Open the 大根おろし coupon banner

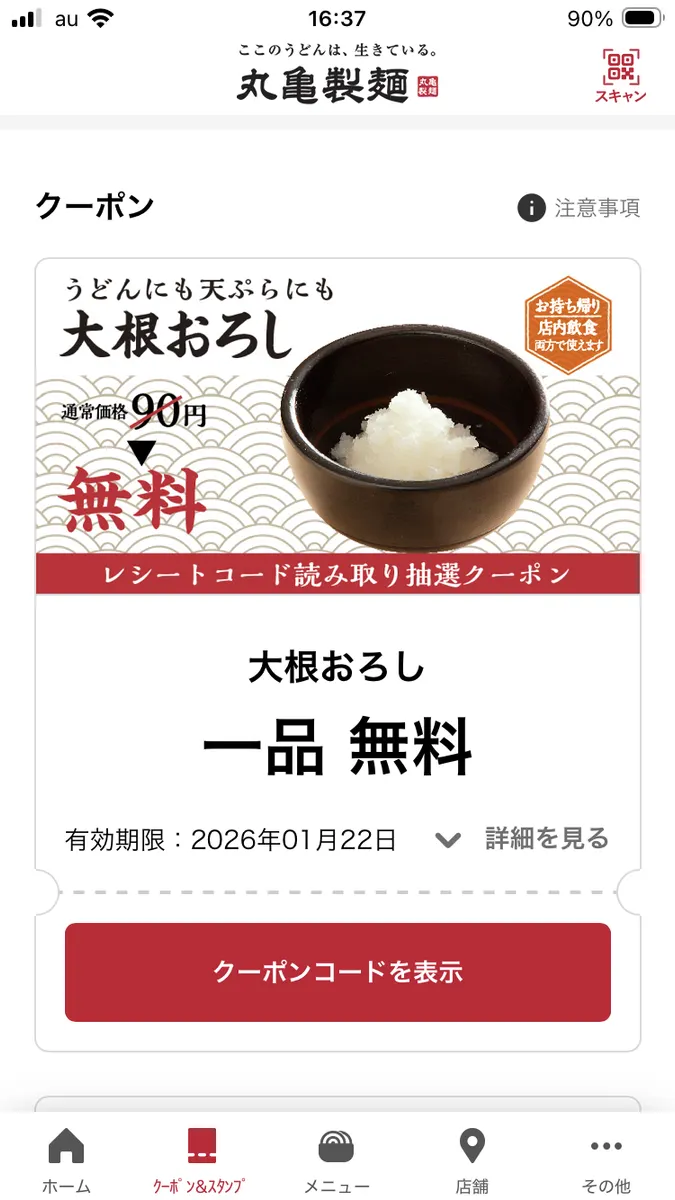(x=338, y=426)
